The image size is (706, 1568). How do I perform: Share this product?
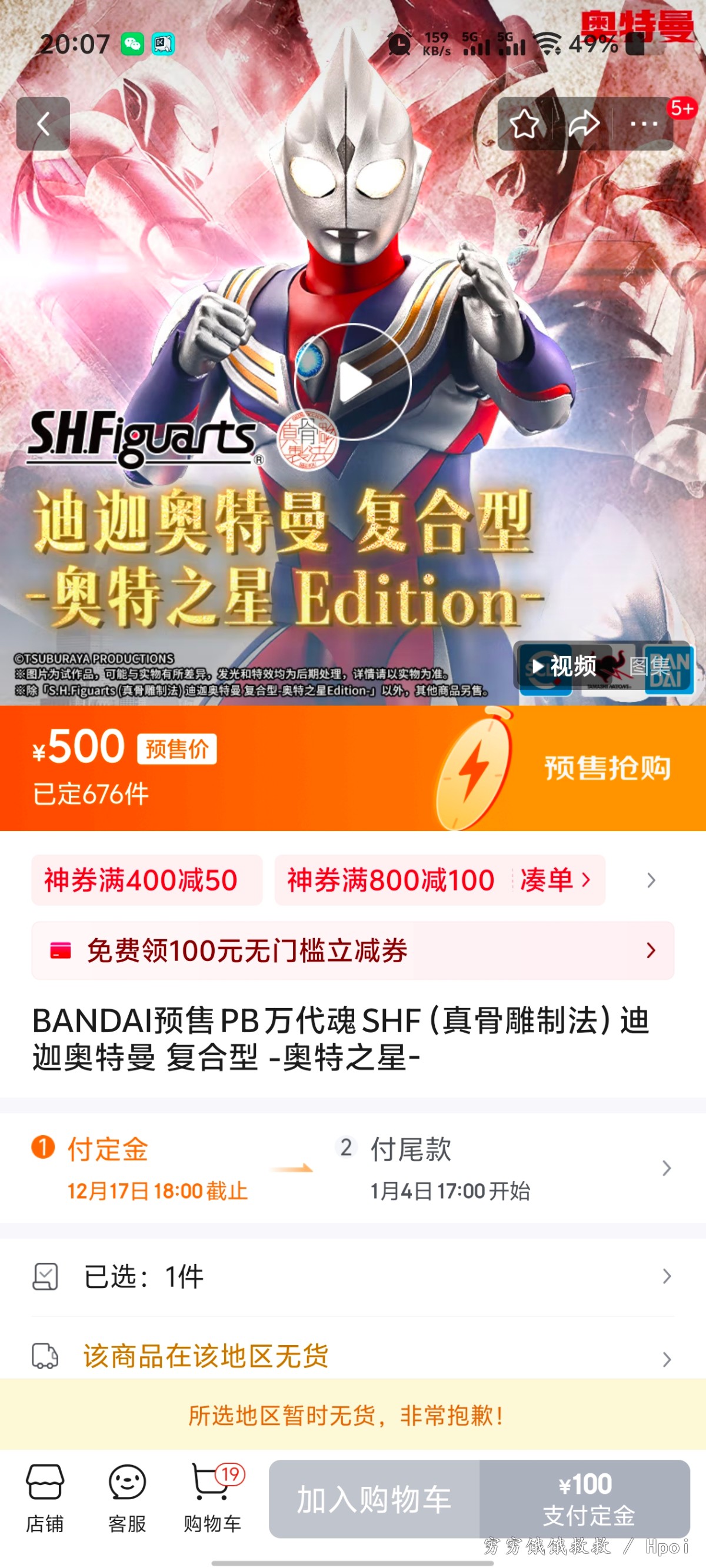(x=584, y=124)
